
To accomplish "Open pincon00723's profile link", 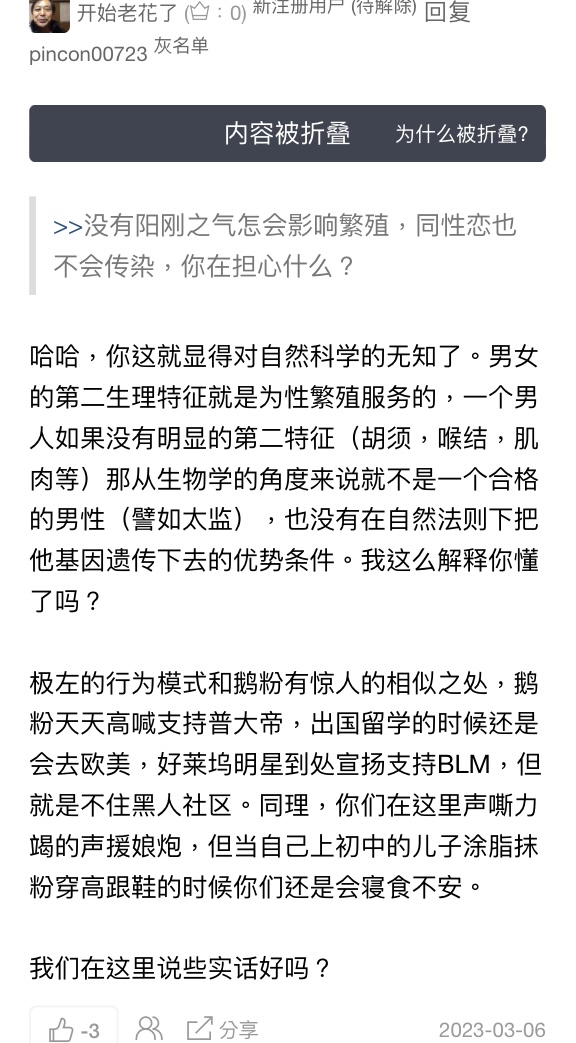I will 88,55.
